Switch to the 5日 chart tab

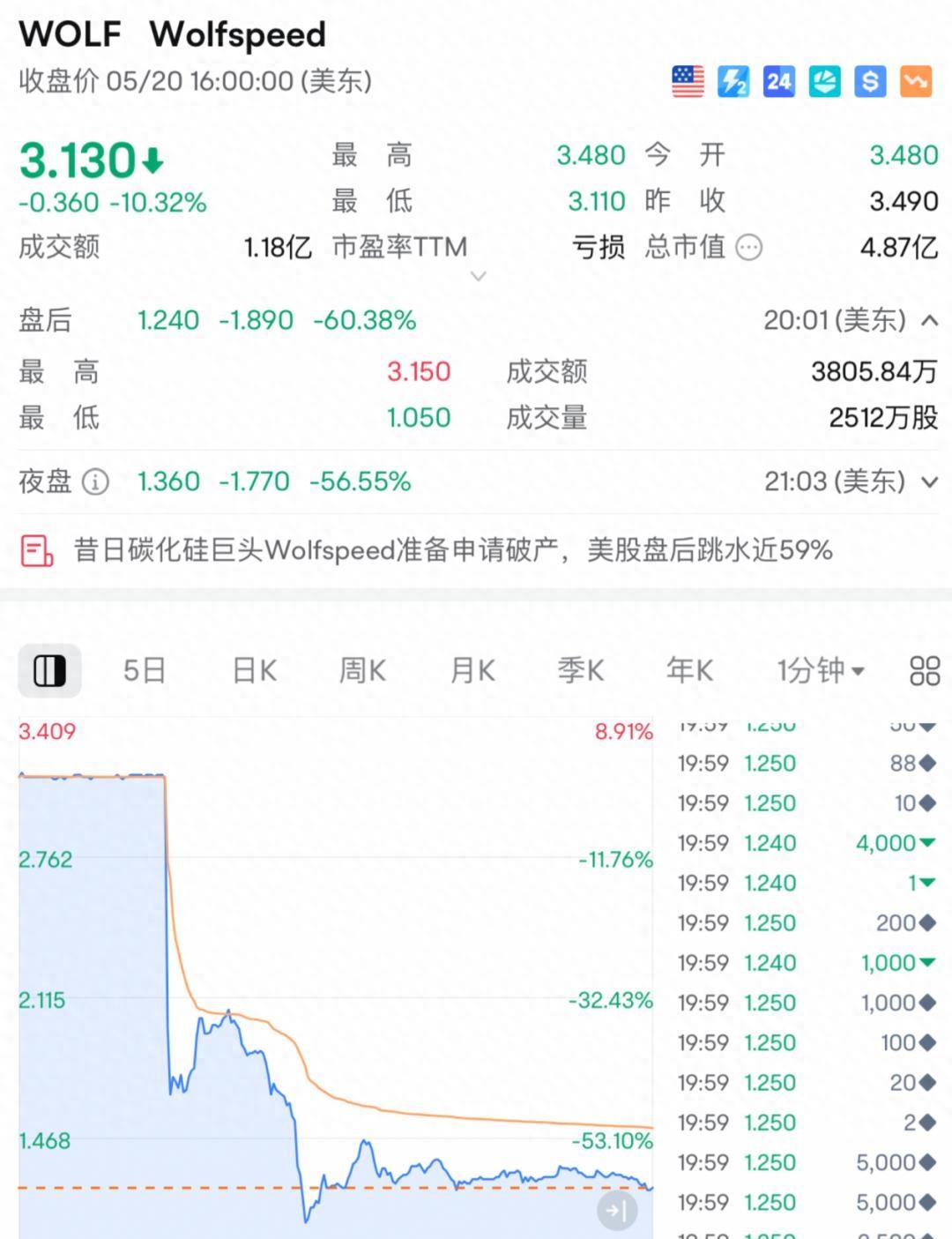(x=145, y=671)
